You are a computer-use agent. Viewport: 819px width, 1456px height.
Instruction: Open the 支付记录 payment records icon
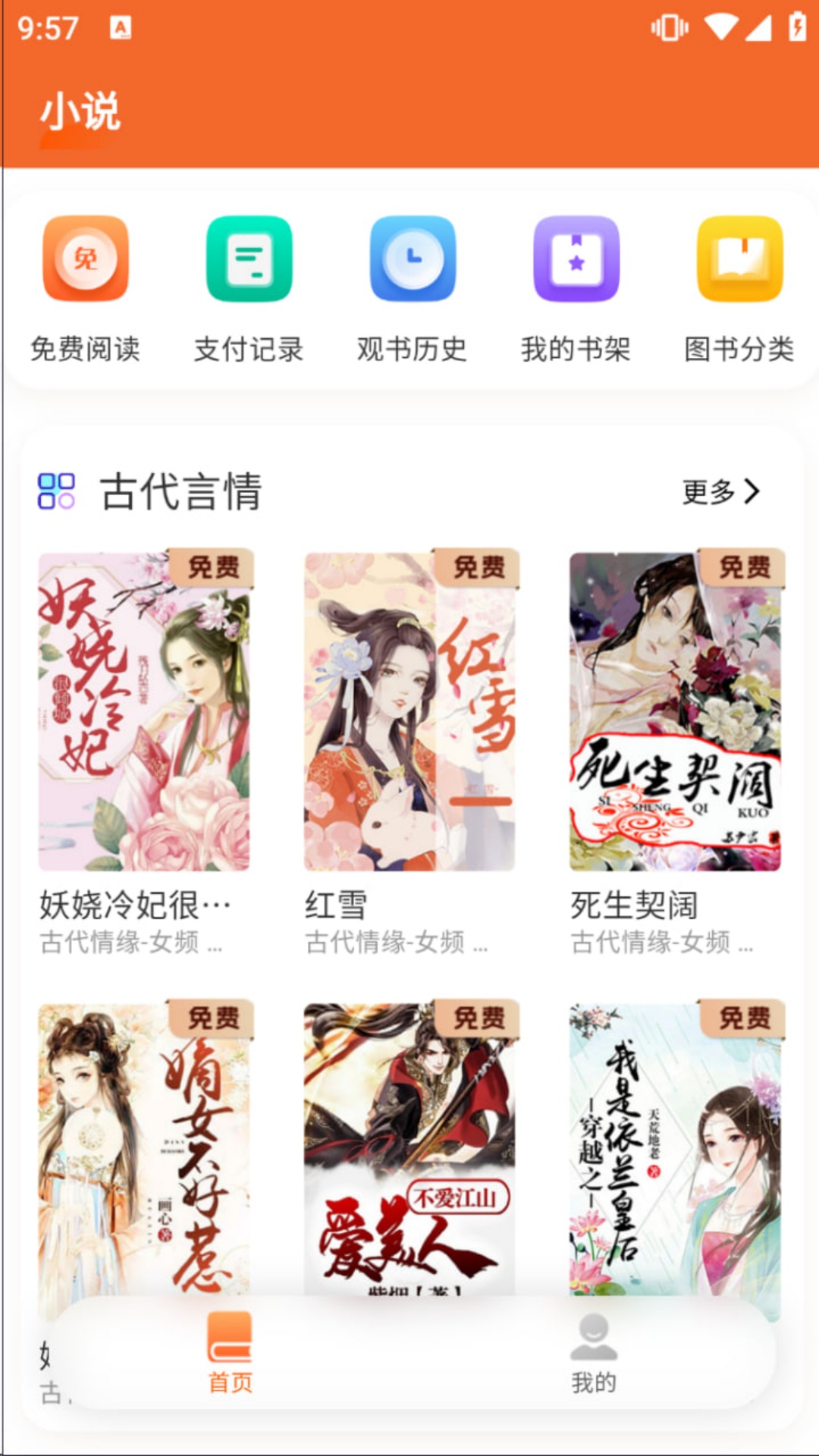pos(248,260)
